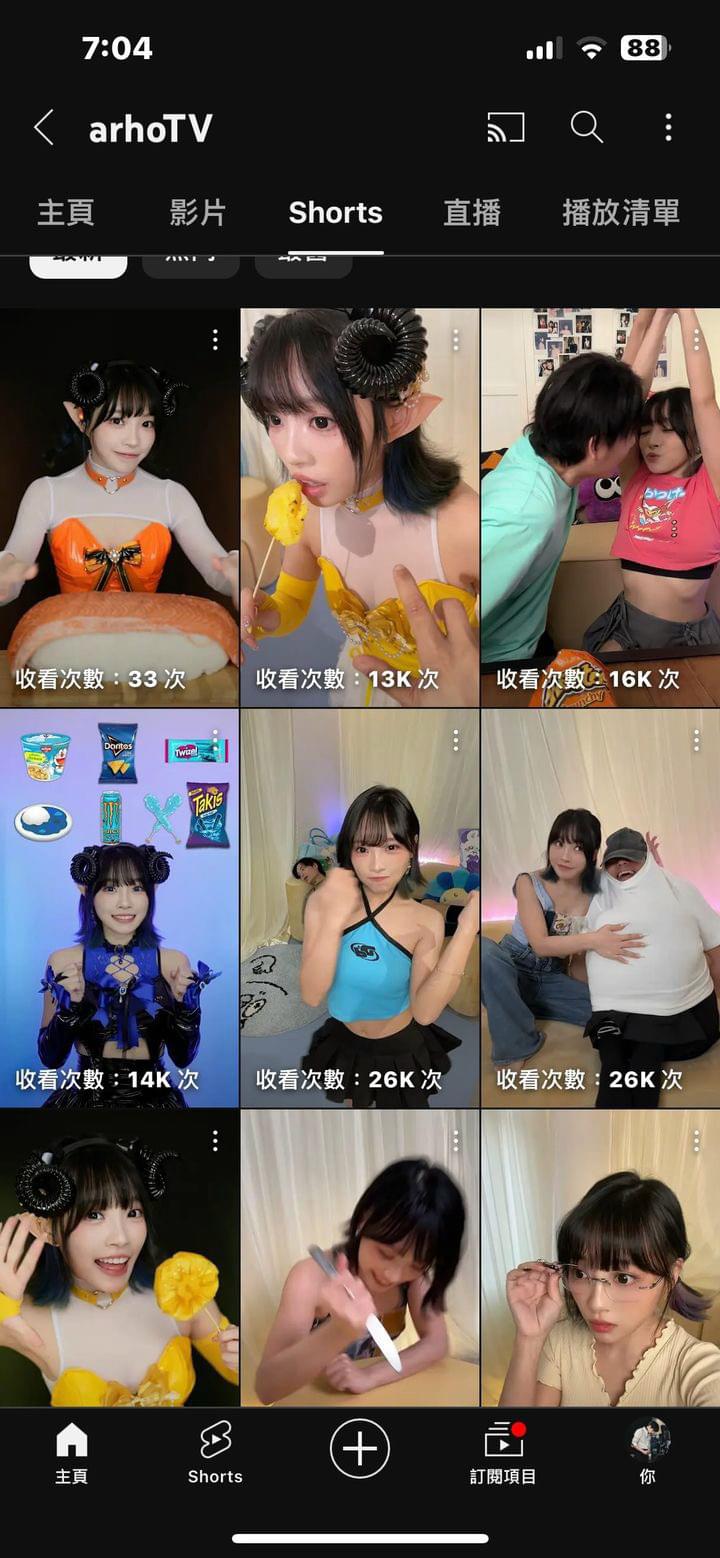
Task: Create new content with the plus button
Action: point(360,1448)
